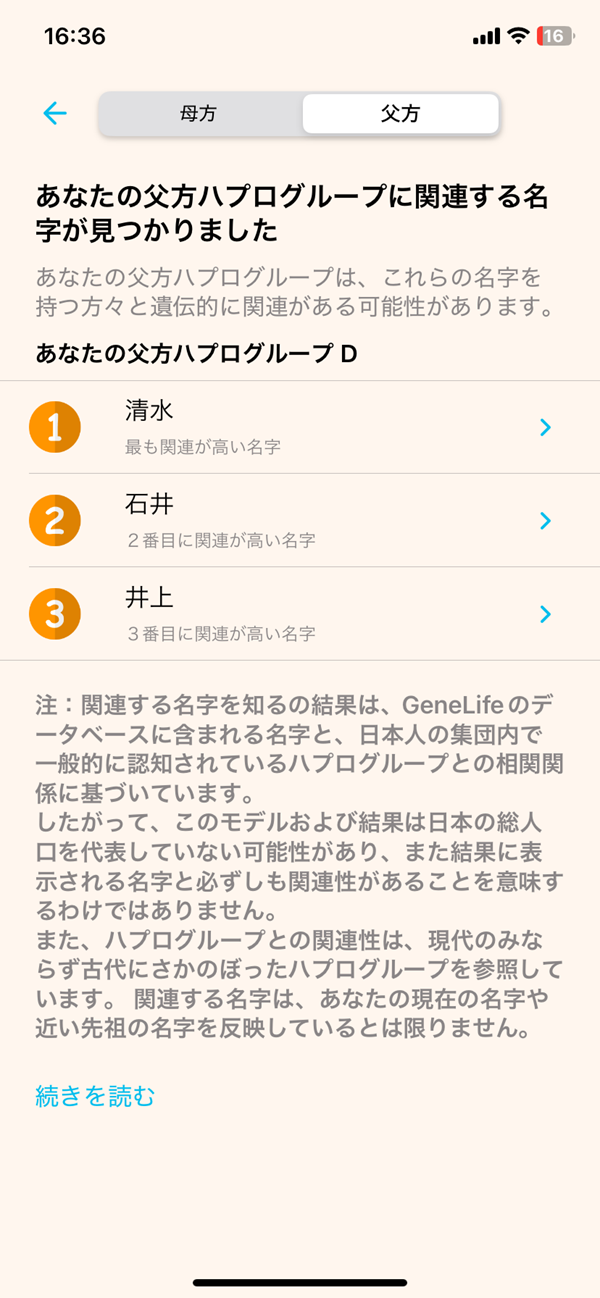
Task: Go back using the arrow icon
Action: [x=55, y=113]
